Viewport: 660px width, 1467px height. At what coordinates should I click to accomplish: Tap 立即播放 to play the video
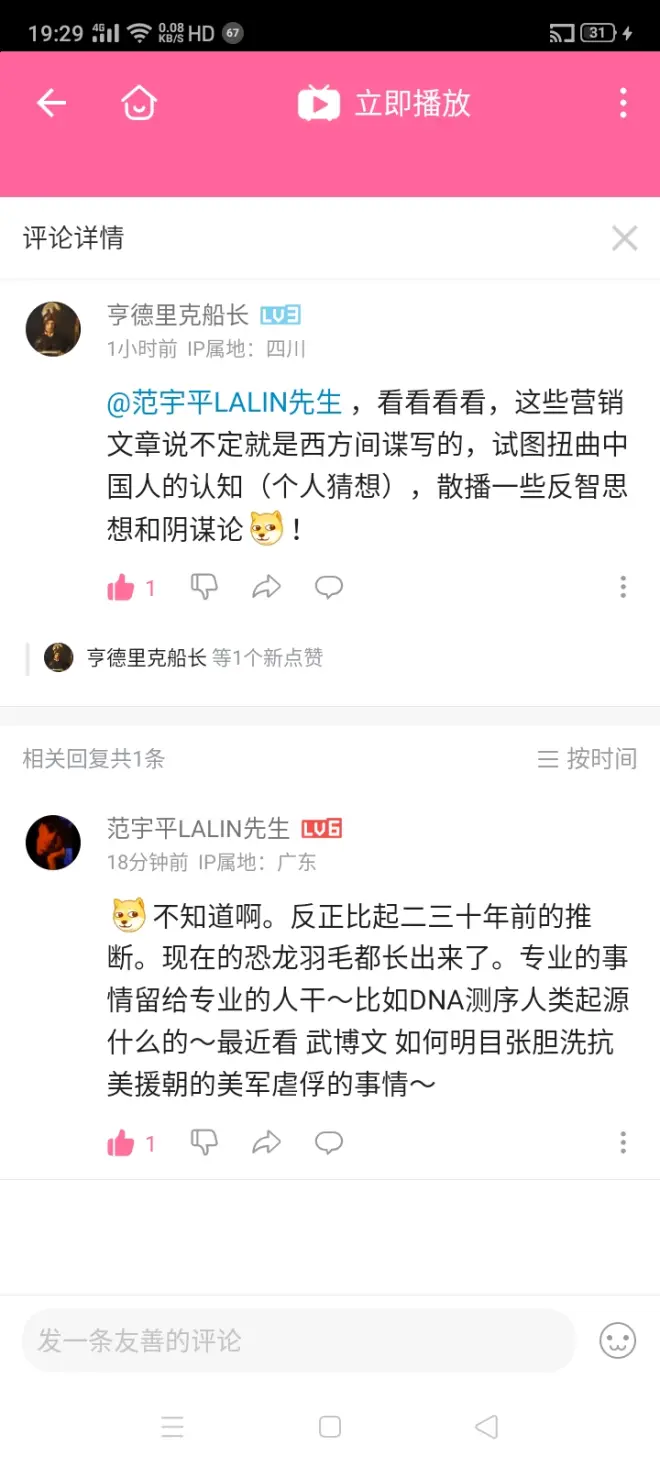[385, 103]
